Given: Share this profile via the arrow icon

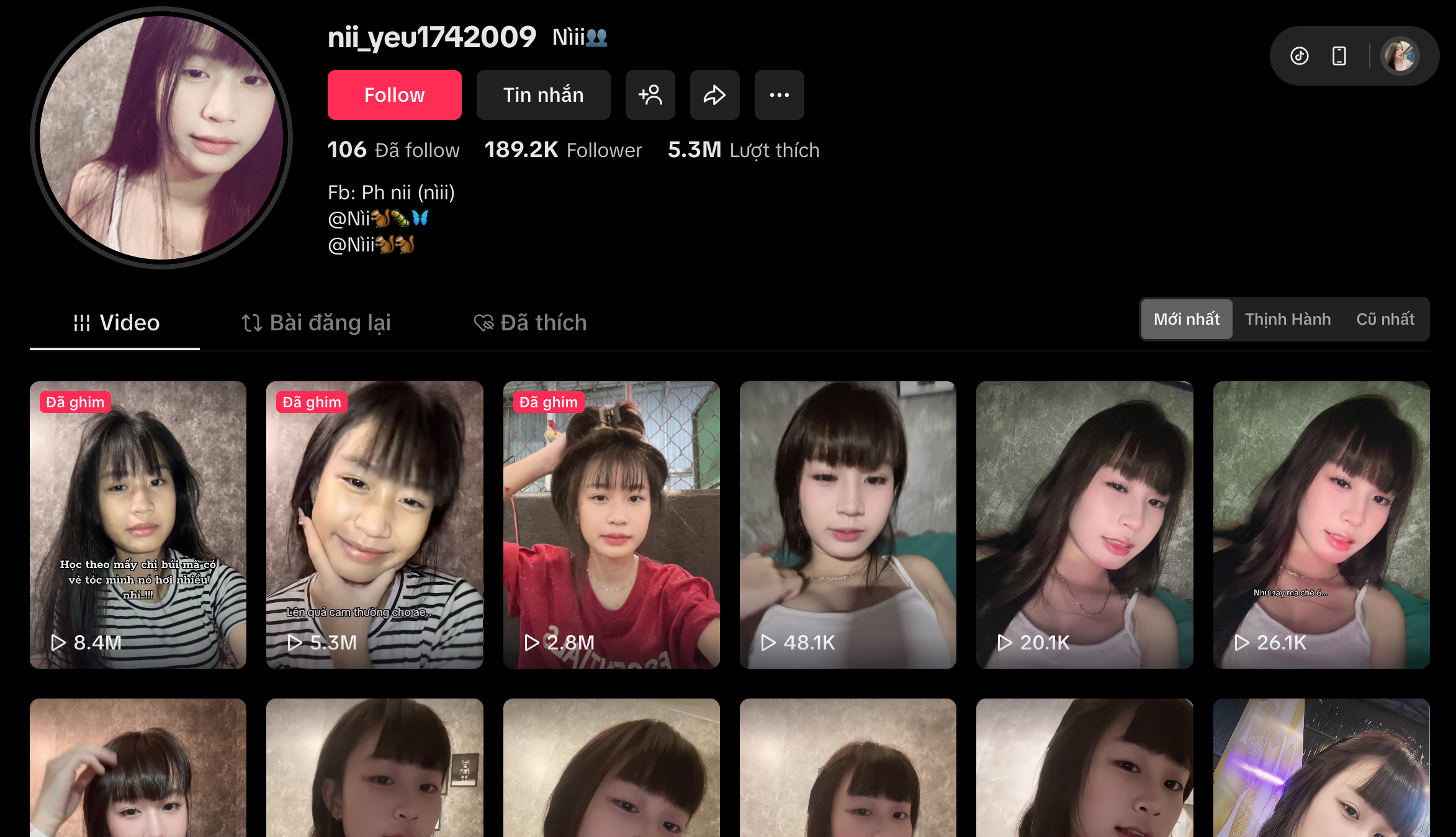Looking at the screenshot, I should click(x=714, y=95).
